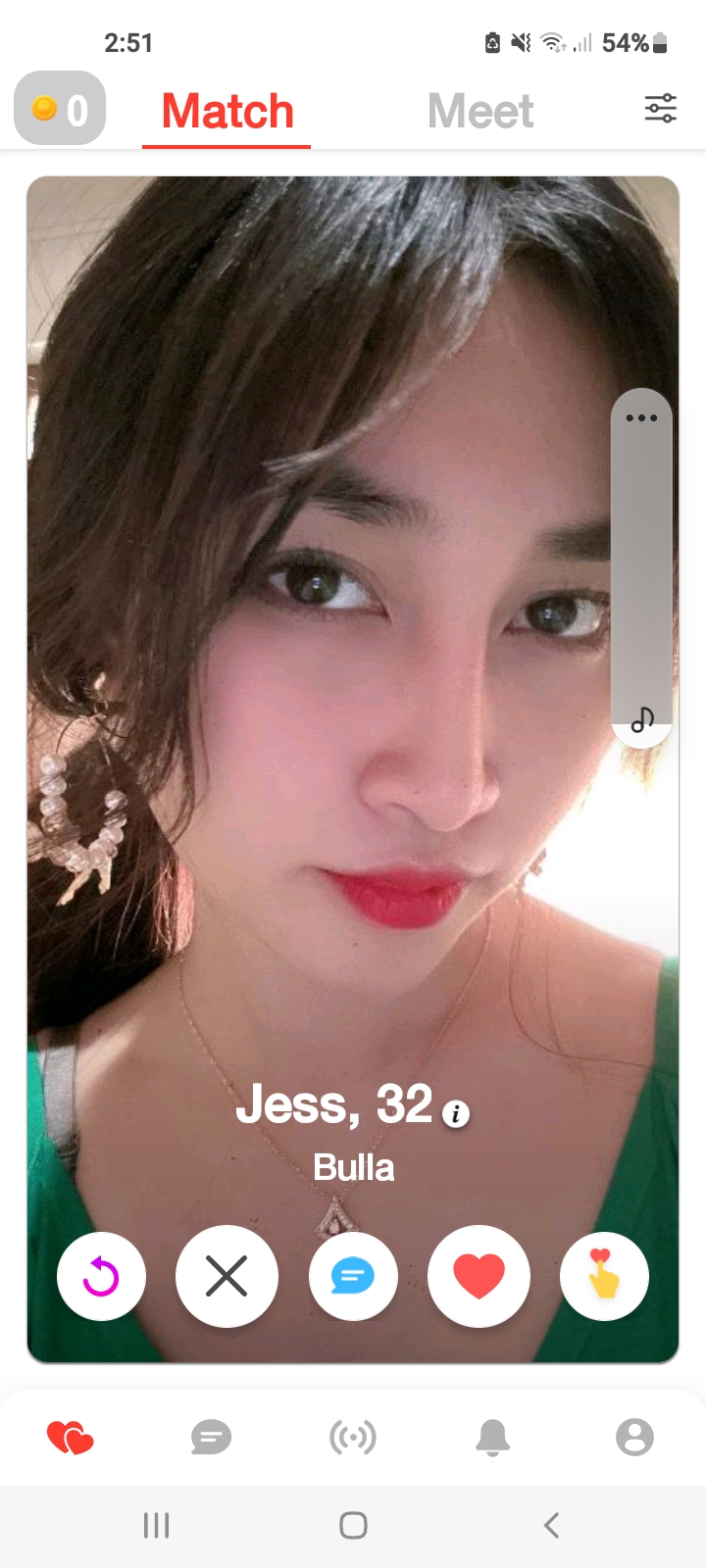This screenshot has height=1568, width=706.
Task: Rewind to the previous profile
Action: [x=102, y=1277]
